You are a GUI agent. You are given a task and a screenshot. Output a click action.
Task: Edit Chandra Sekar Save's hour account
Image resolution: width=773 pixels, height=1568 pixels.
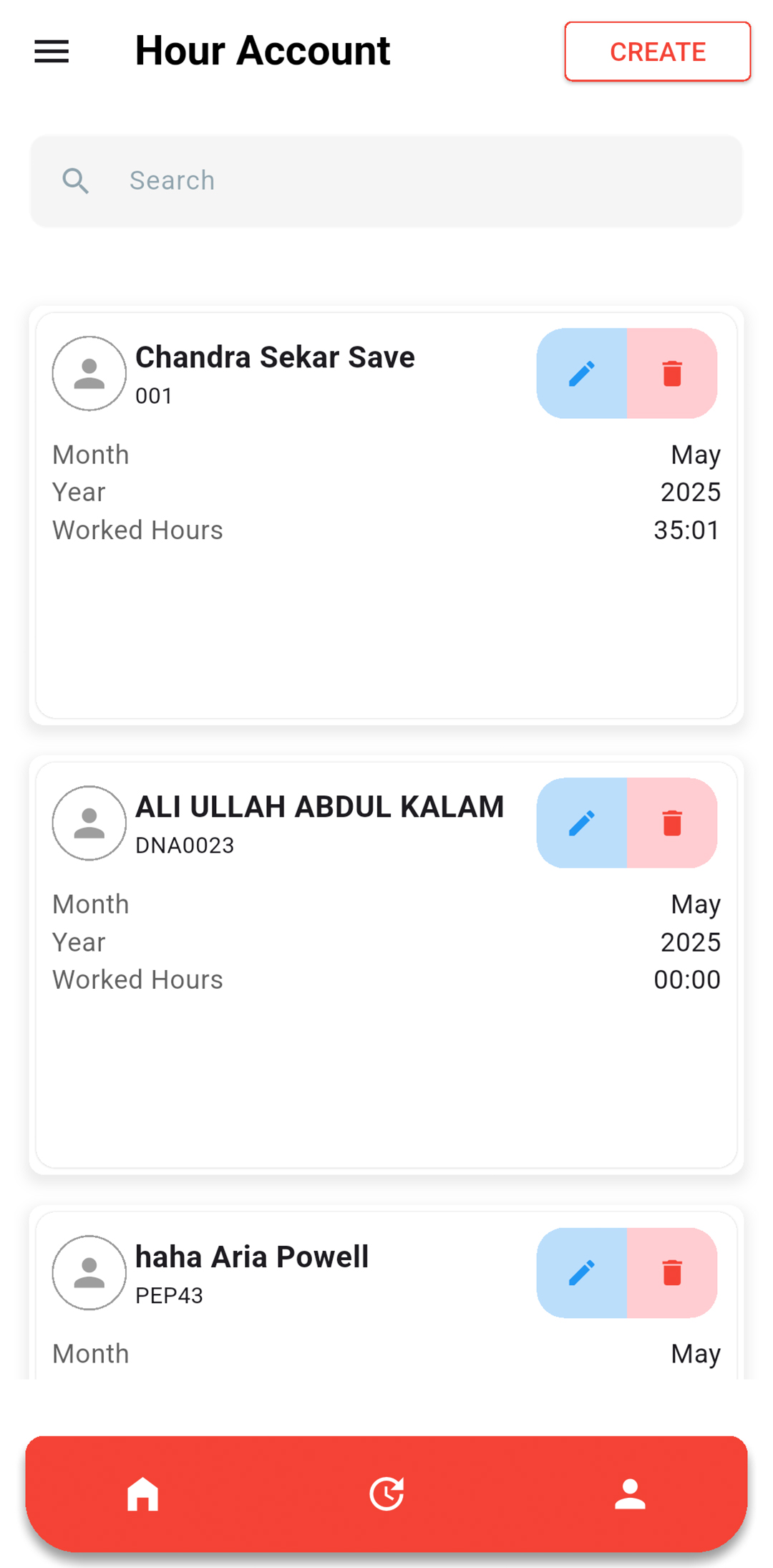click(x=582, y=373)
